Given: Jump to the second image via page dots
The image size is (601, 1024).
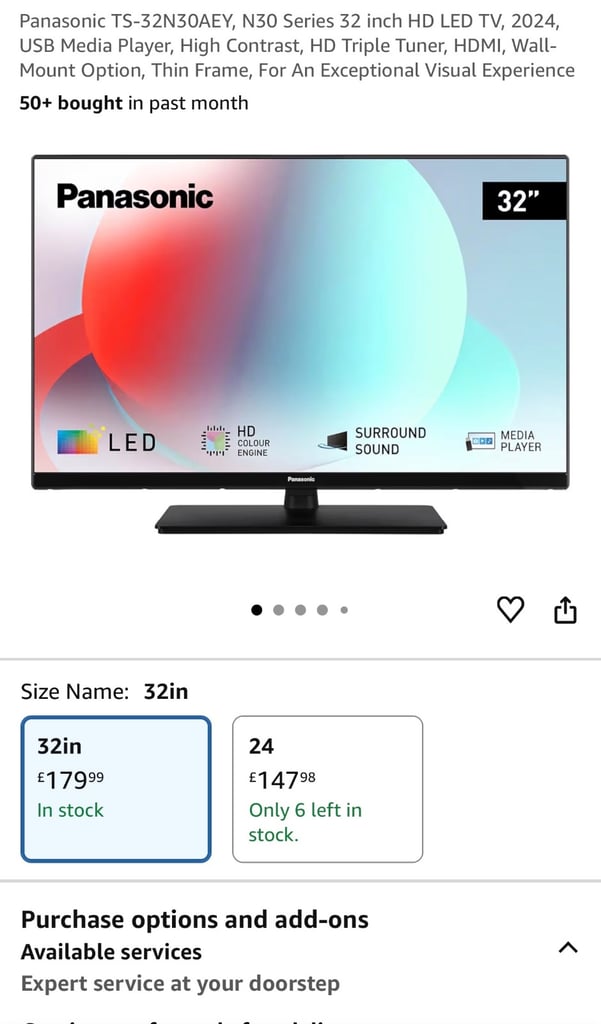Looking at the screenshot, I should [278, 609].
